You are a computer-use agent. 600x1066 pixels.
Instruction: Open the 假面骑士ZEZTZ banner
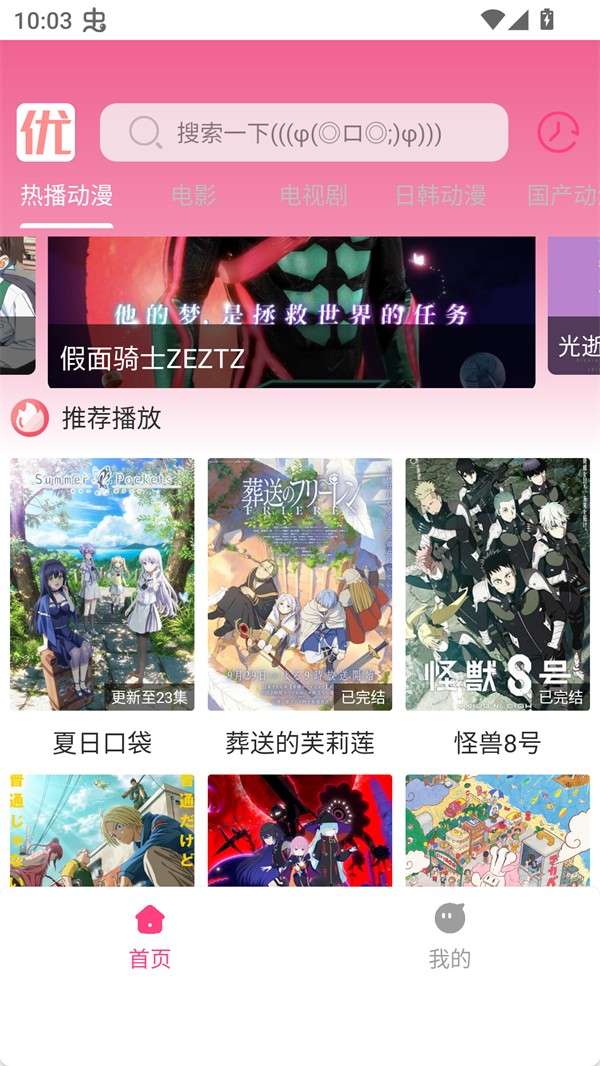[x=291, y=312]
